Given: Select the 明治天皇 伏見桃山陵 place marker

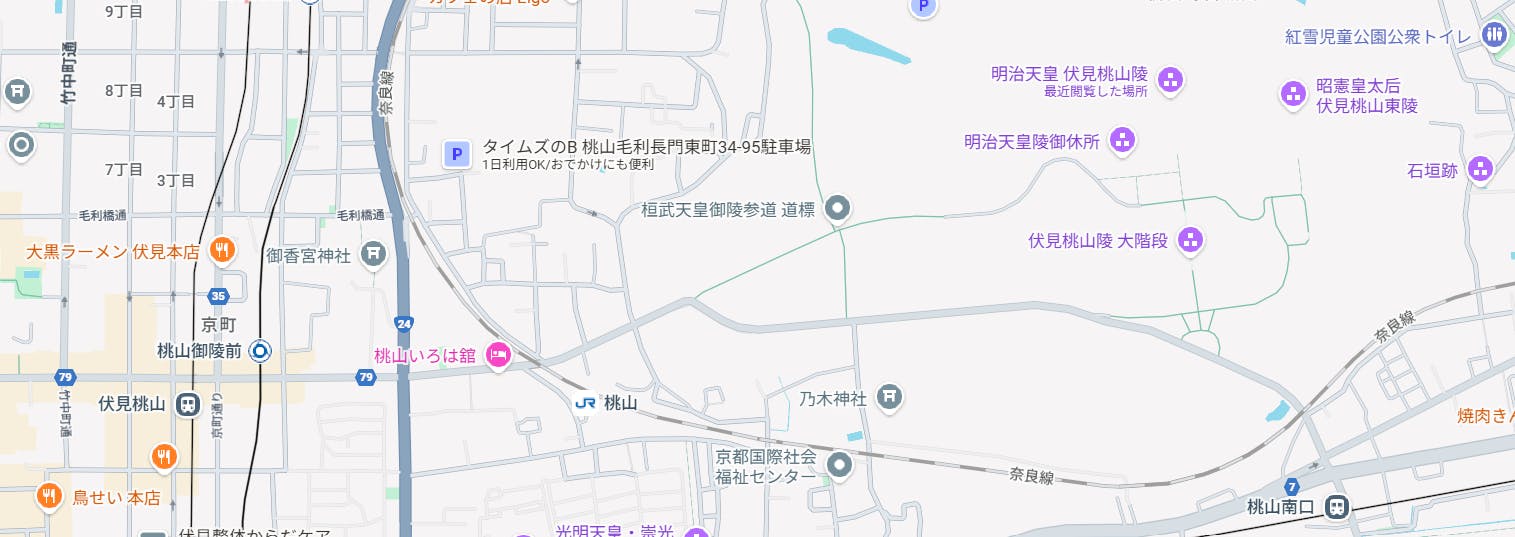Looking at the screenshot, I should [x=1170, y=78].
